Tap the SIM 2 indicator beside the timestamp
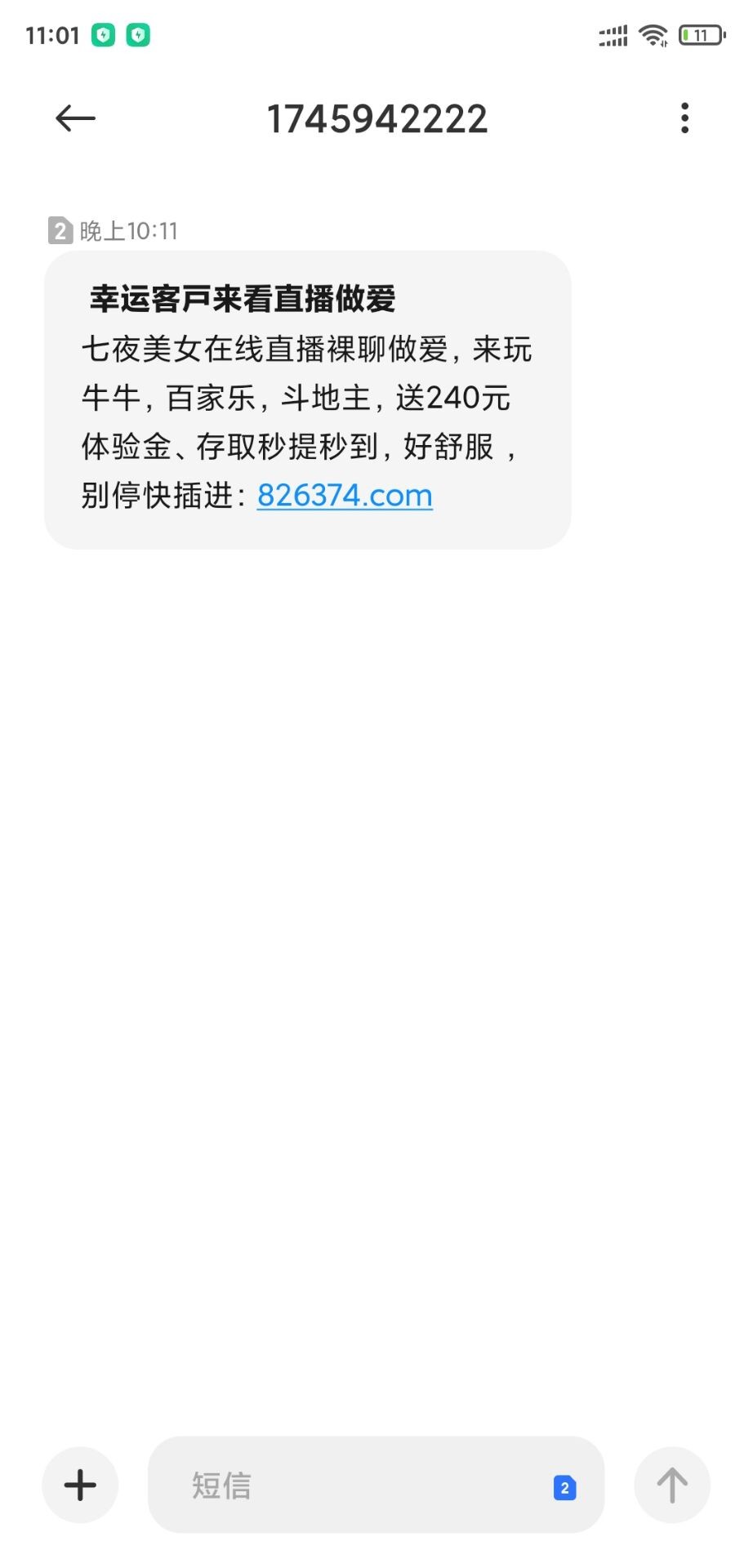 coord(59,230)
